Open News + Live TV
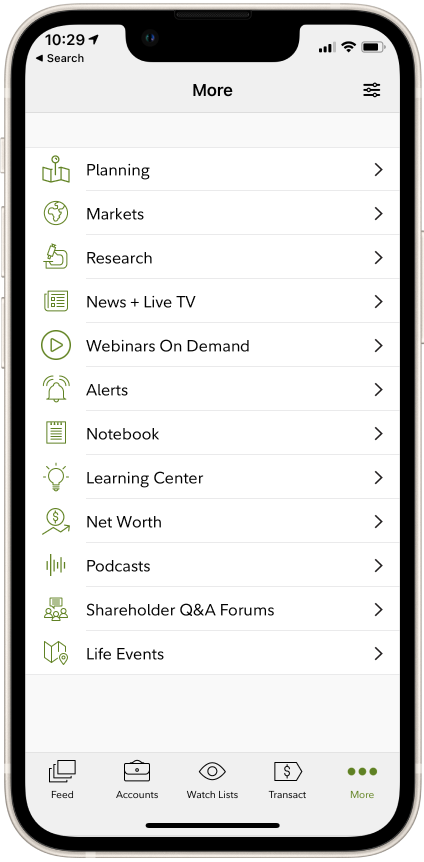Image resolution: width=424 pixels, height=862 pixels. tap(212, 302)
